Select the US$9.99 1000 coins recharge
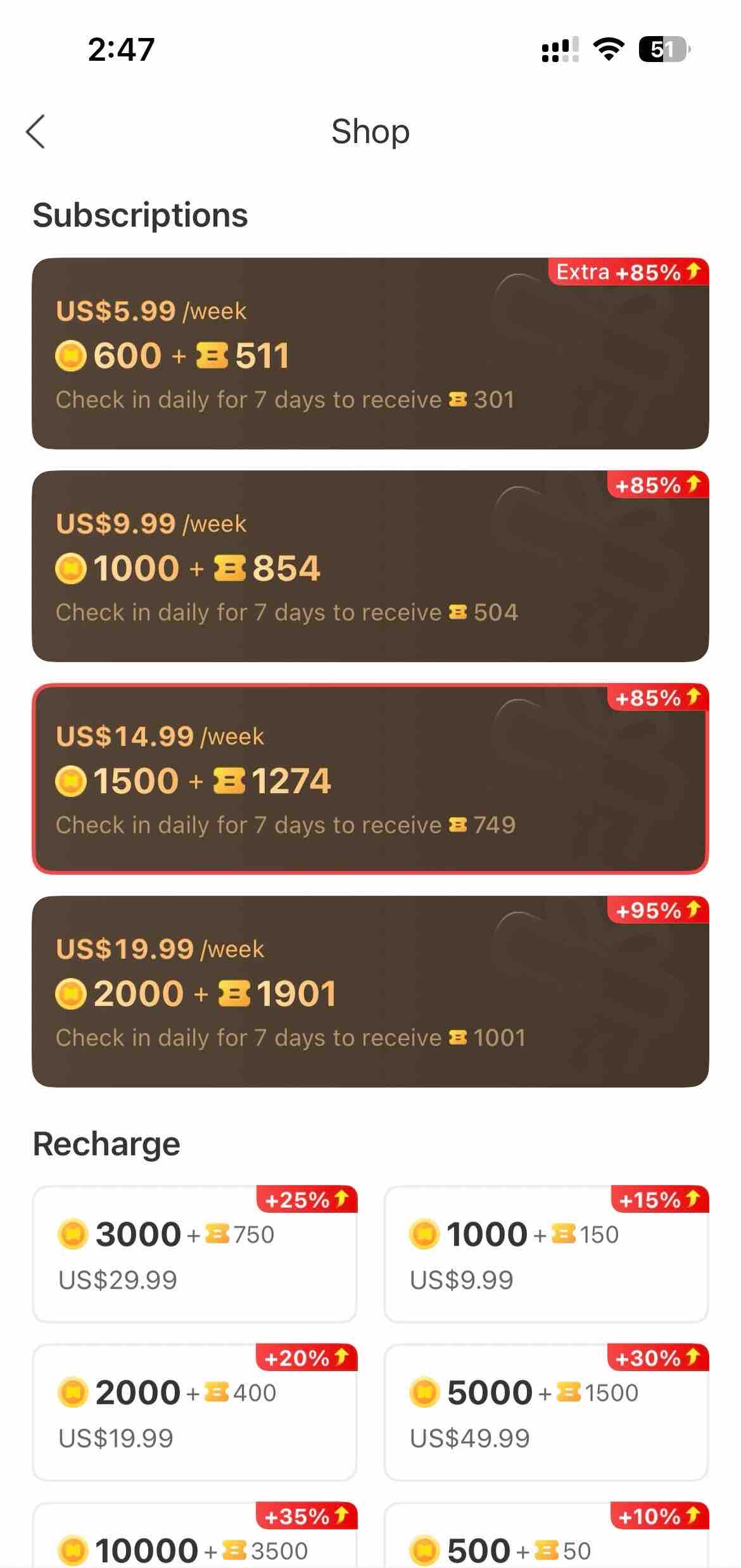 [545, 1254]
